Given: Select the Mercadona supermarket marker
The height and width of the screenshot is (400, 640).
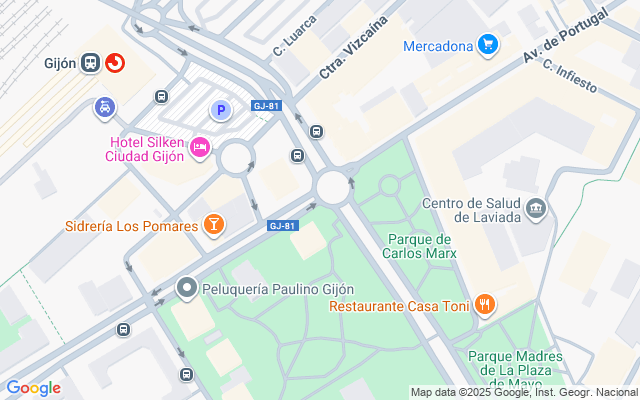Looking at the screenshot, I should (x=487, y=45).
